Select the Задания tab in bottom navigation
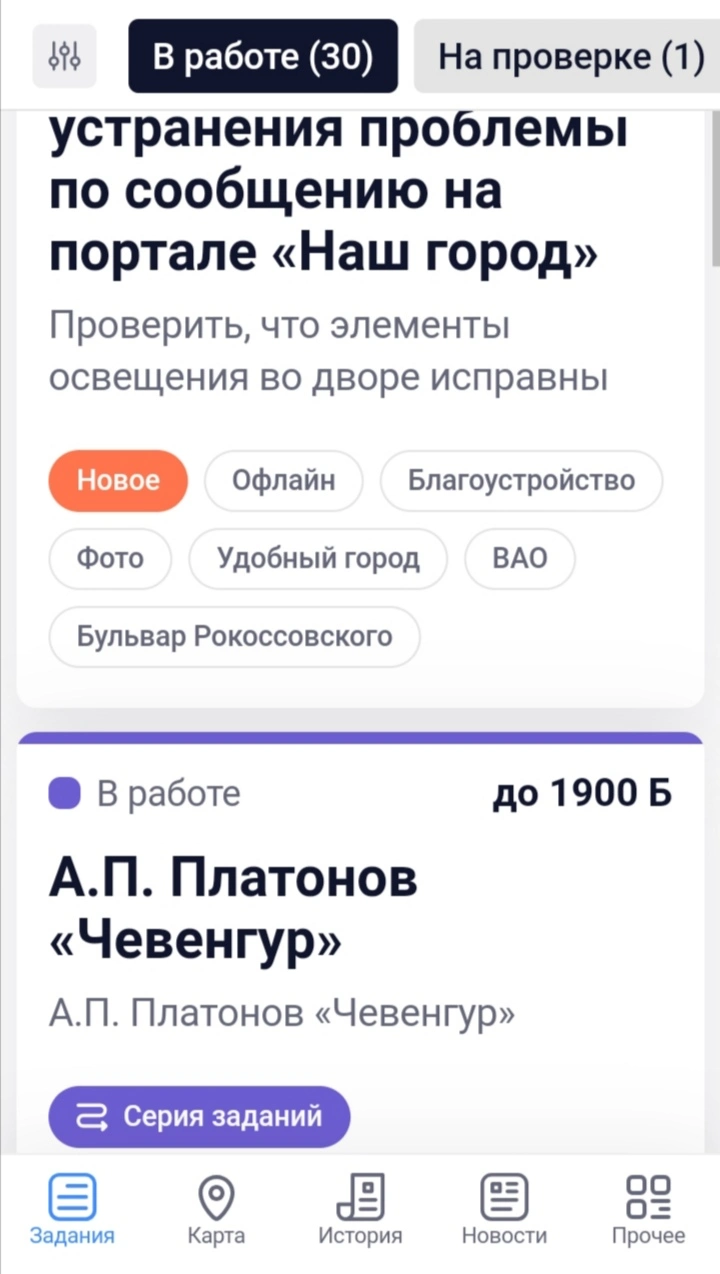Screen dimensions: 720x1274 [x=72, y=1210]
